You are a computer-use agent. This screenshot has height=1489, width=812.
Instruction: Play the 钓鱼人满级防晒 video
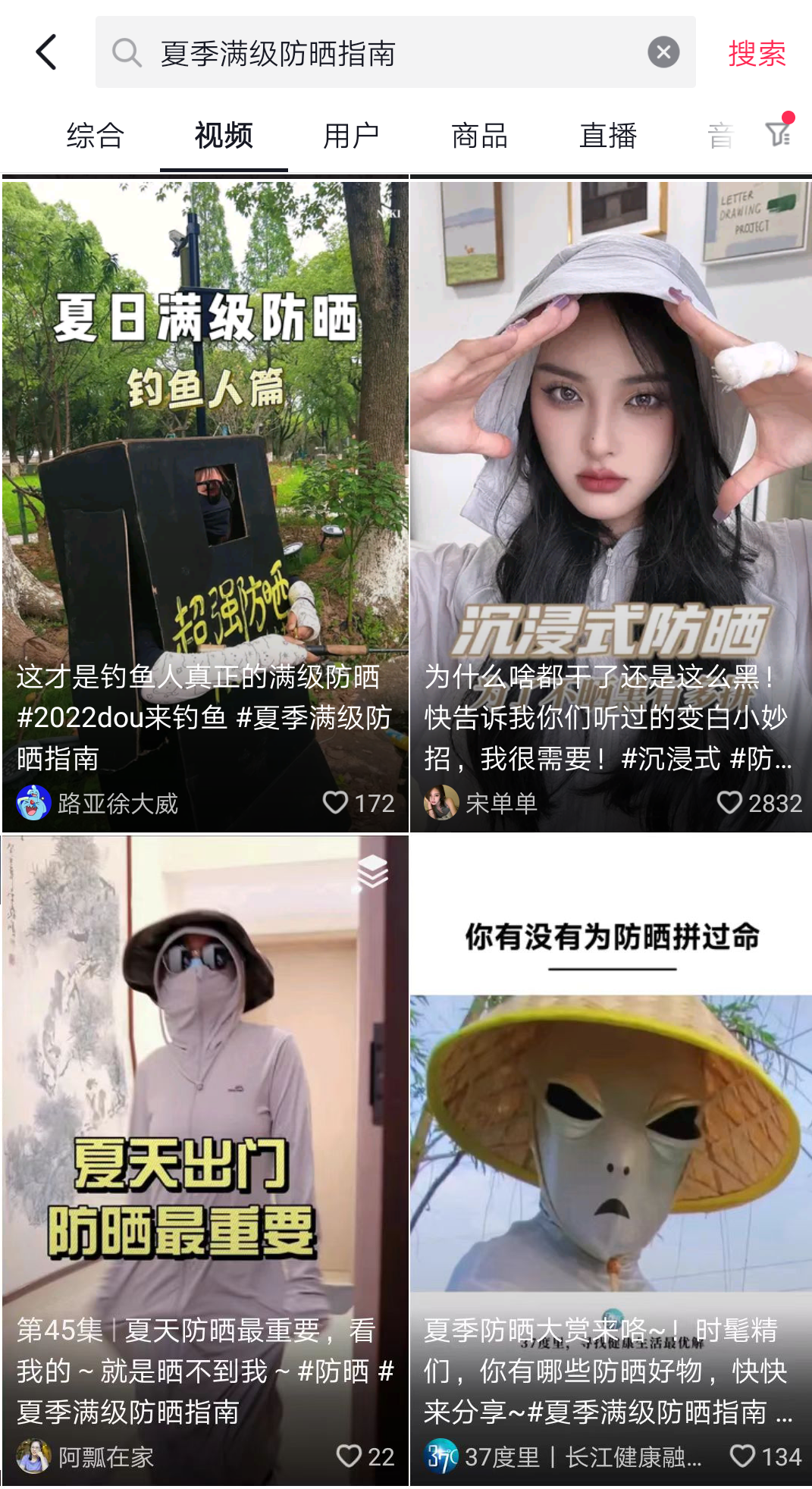point(205,455)
